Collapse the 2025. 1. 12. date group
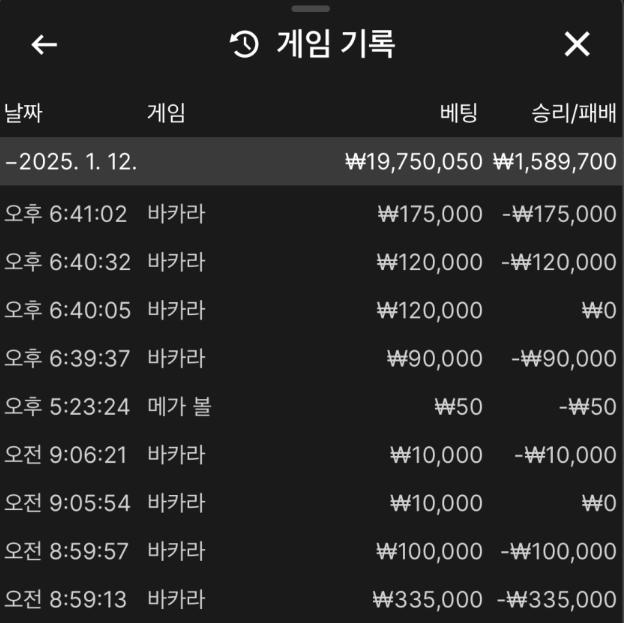Image resolution: width=624 pixels, height=623 pixels. pos(70,162)
